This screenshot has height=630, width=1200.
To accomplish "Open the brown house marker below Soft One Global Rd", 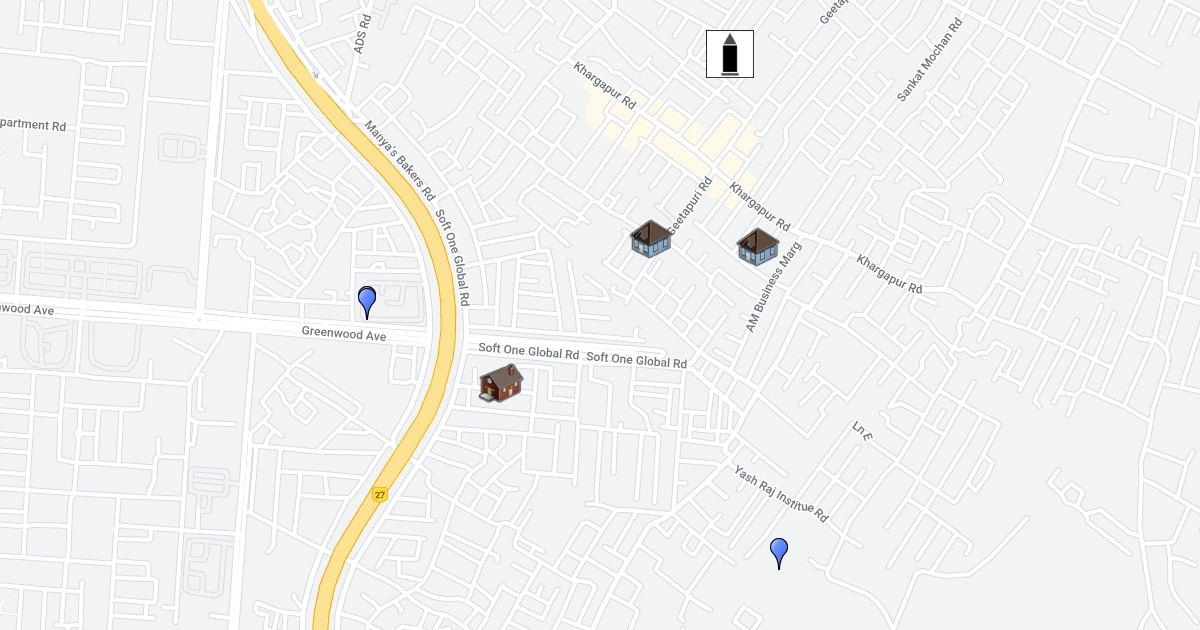I will pos(501,383).
